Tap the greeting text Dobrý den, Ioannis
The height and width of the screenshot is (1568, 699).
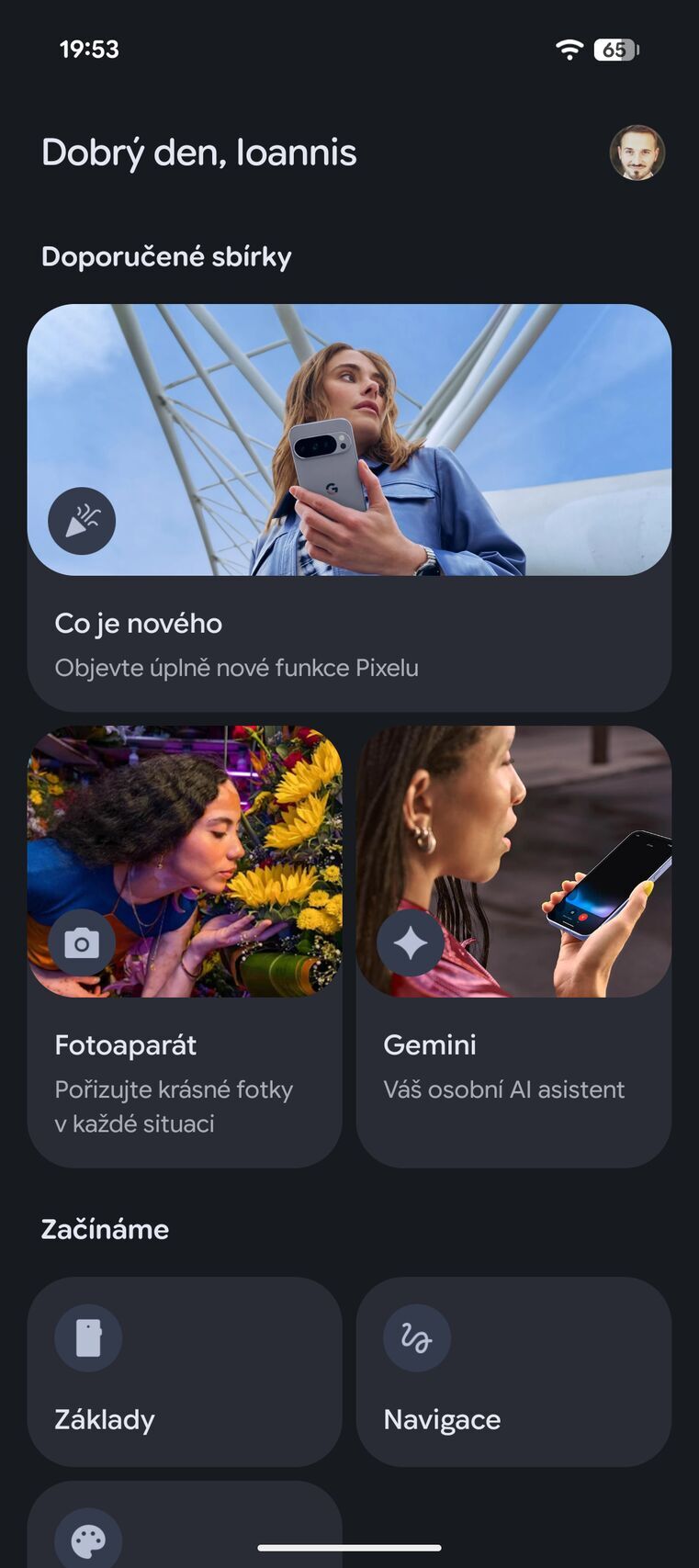[x=197, y=152]
